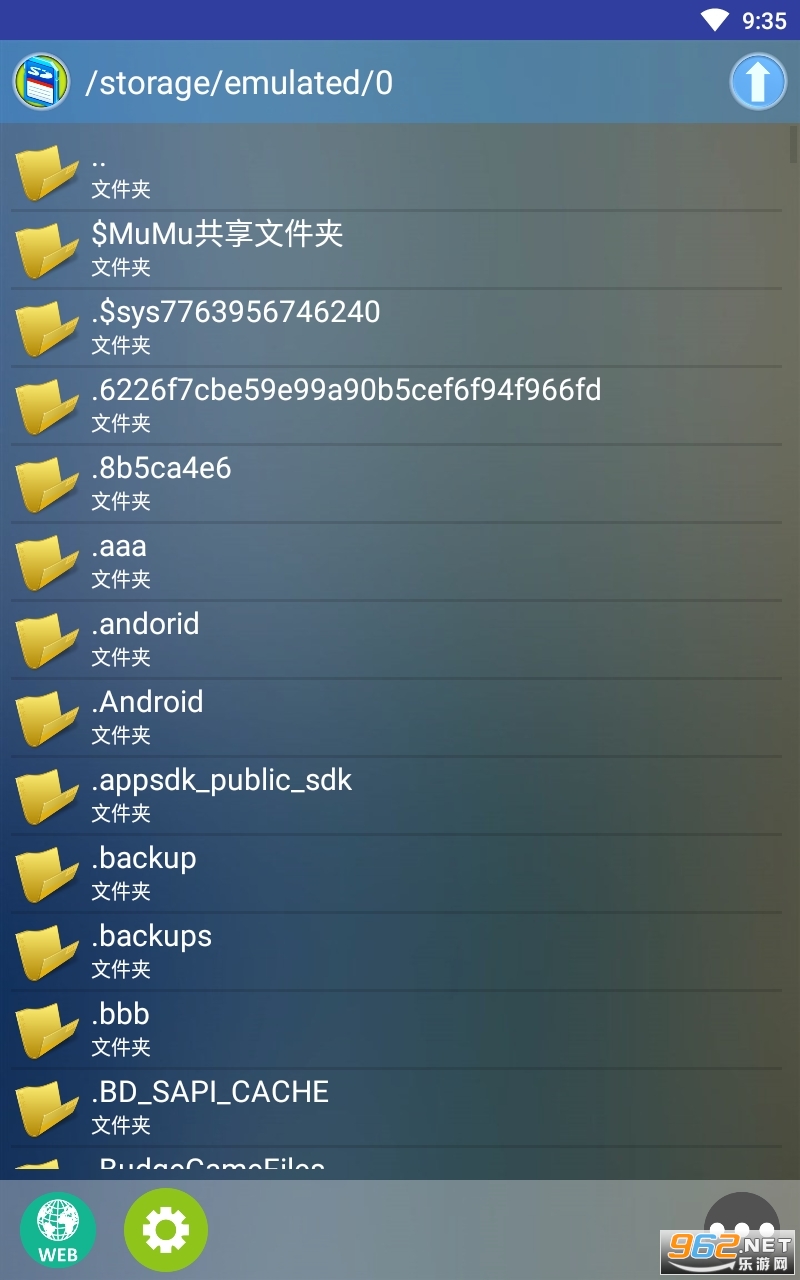This screenshot has height=1280, width=800.
Task: Open the three-dot more options button
Action: [x=742, y=1230]
